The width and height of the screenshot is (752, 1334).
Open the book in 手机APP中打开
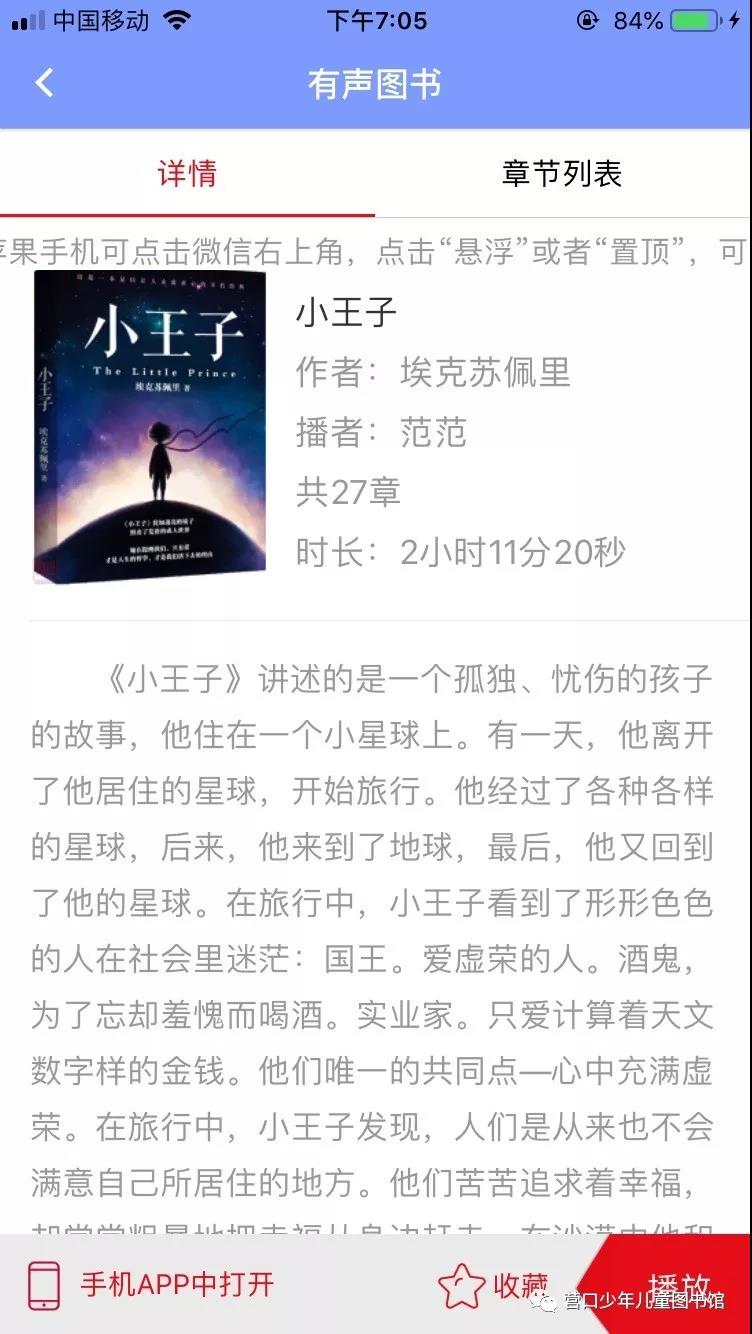pyautogui.click(x=150, y=1284)
